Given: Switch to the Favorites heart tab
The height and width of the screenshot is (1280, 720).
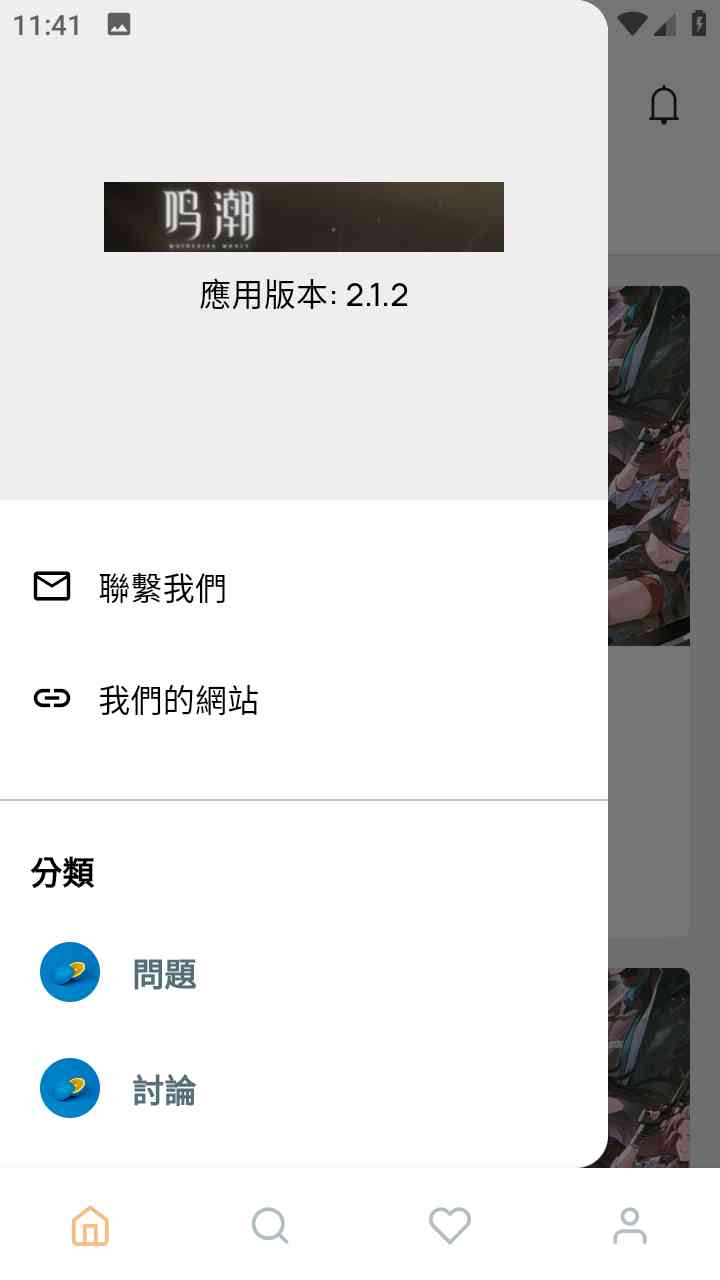Looking at the screenshot, I should point(450,1225).
